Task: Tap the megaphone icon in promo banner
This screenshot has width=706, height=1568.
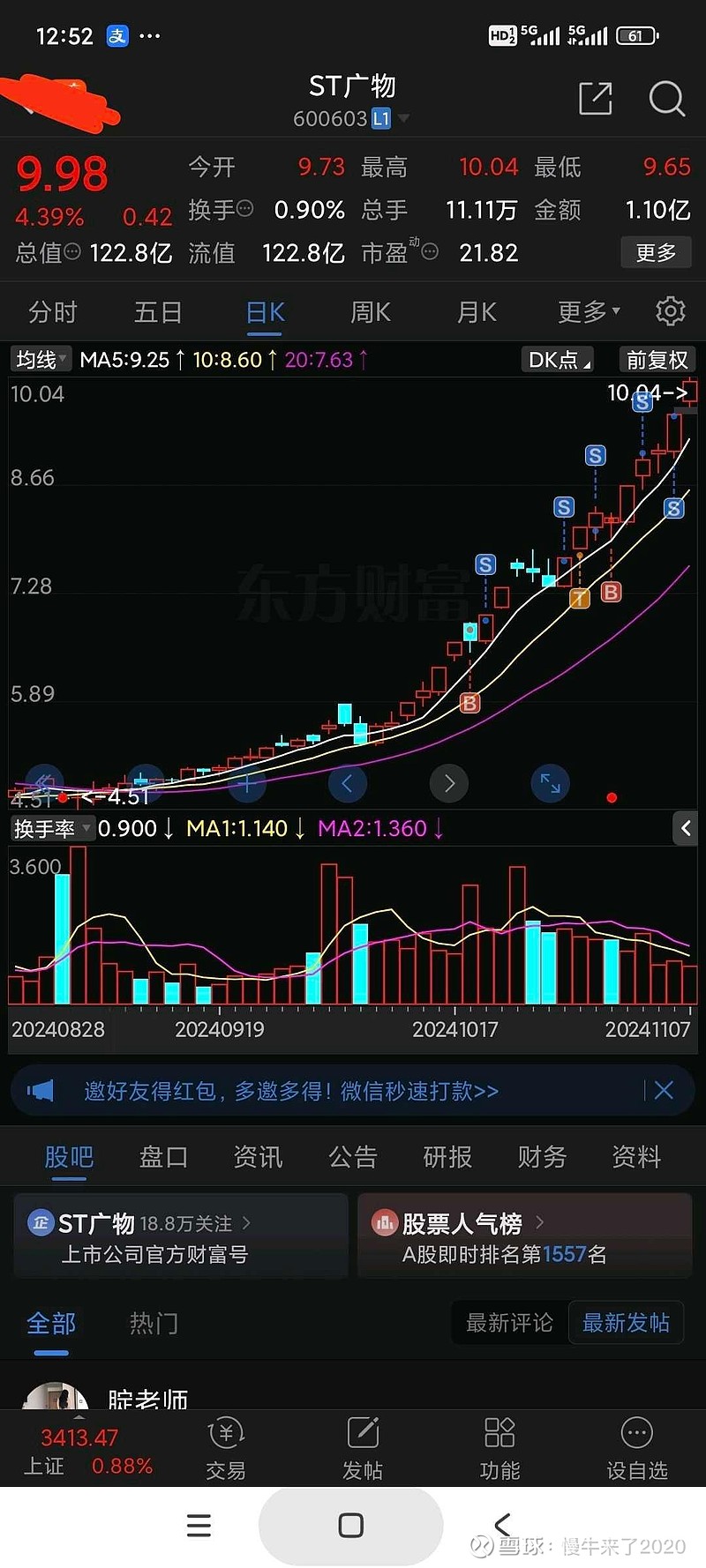Action: click(x=39, y=1091)
